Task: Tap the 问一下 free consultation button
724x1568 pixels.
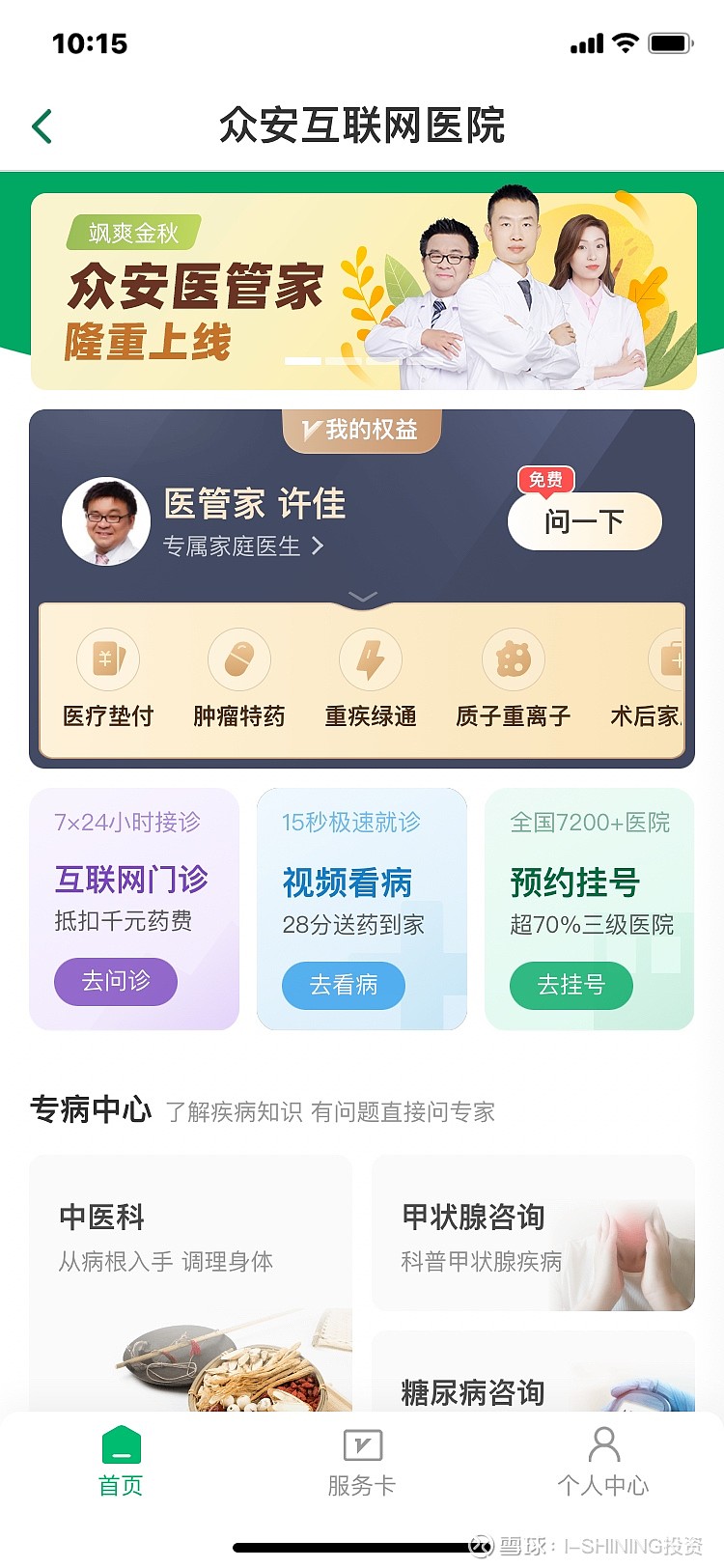Action: (x=584, y=521)
